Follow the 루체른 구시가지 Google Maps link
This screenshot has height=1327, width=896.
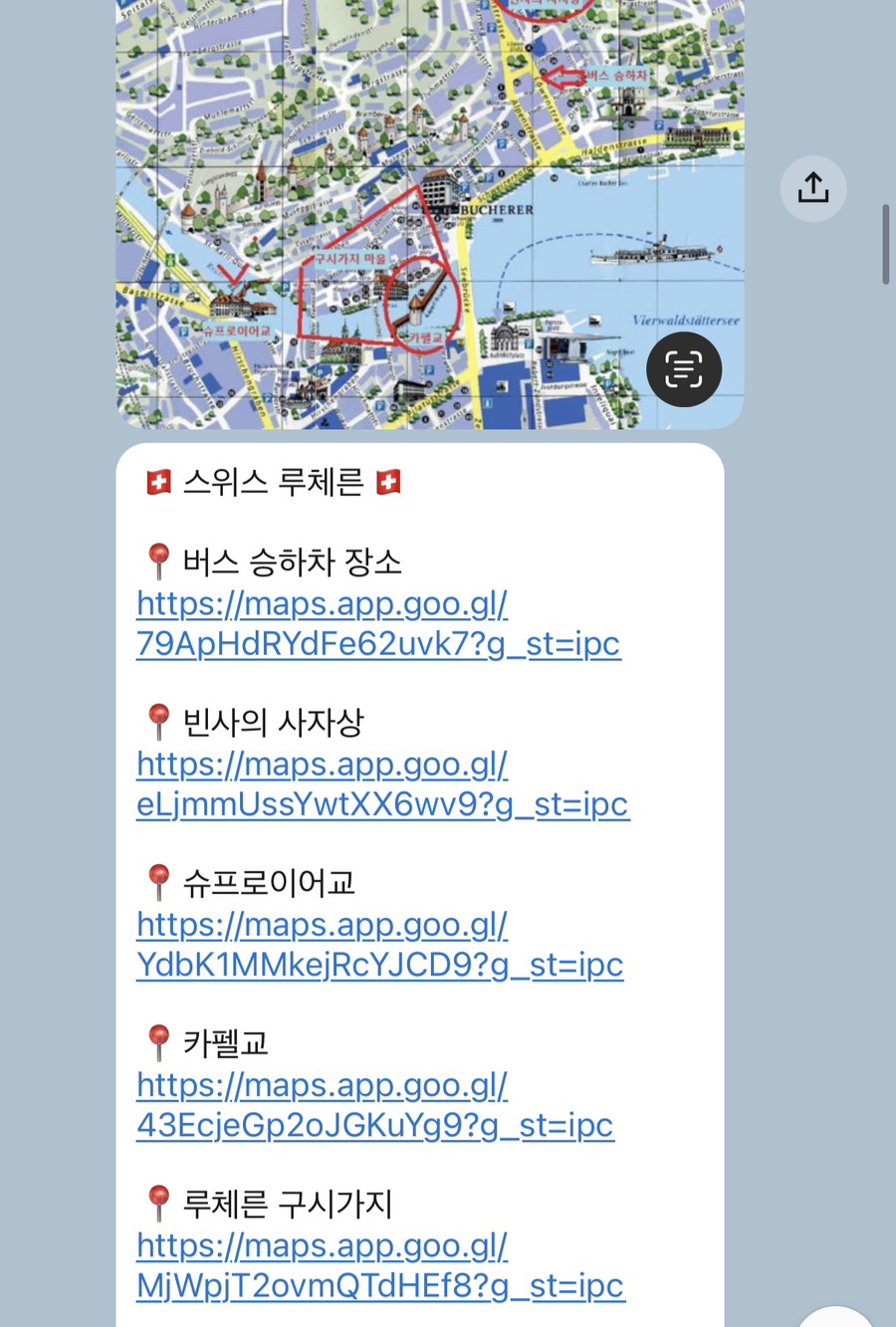379,1265
